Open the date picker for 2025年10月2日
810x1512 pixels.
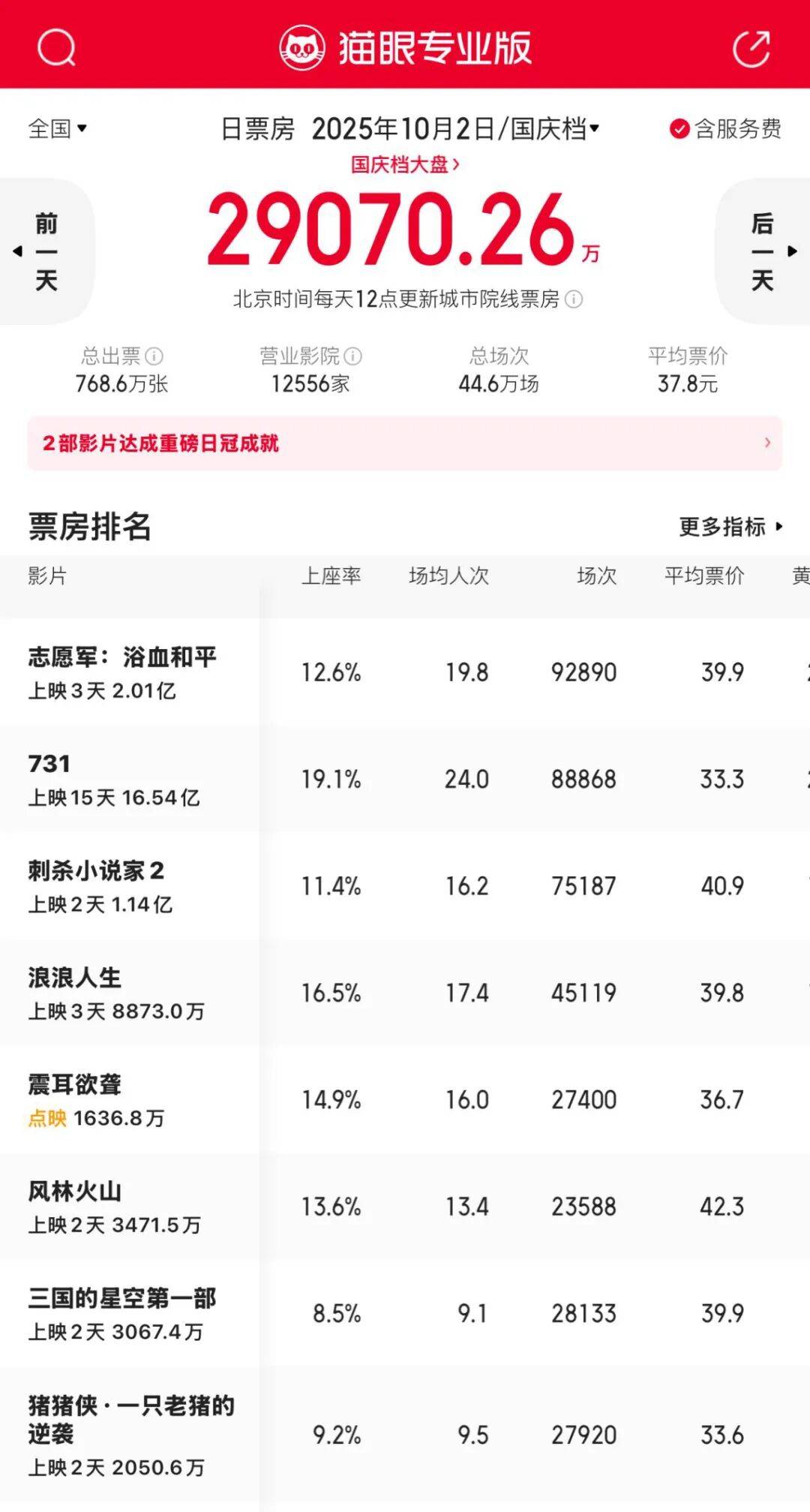click(x=454, y=129)
